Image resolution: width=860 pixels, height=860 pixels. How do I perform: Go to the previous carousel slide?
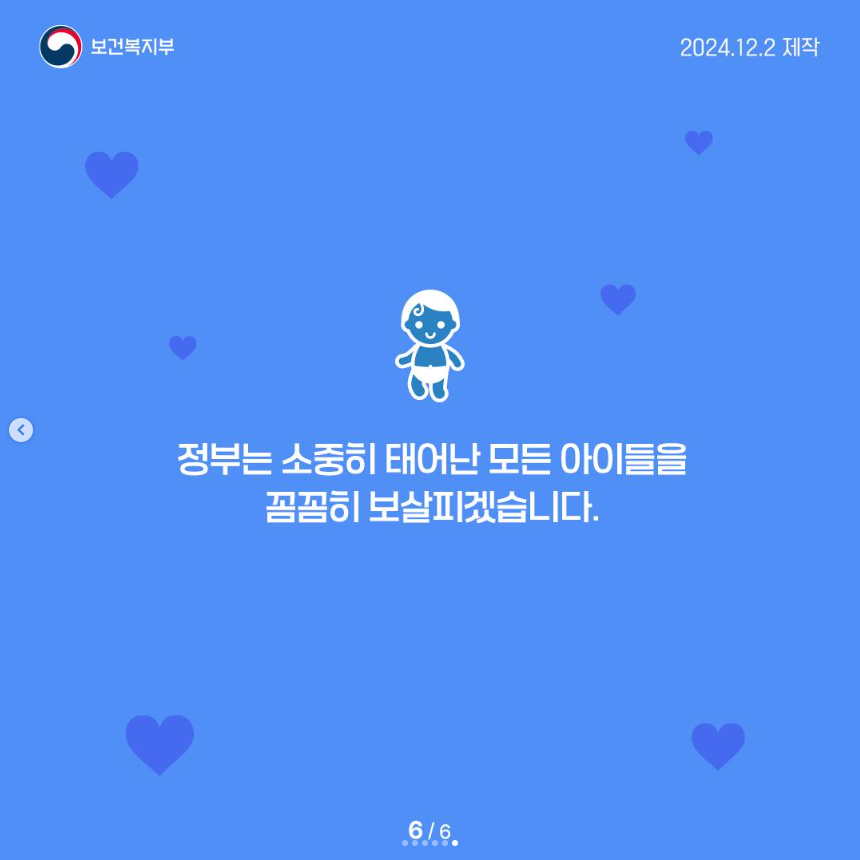(x=21, y=430)
